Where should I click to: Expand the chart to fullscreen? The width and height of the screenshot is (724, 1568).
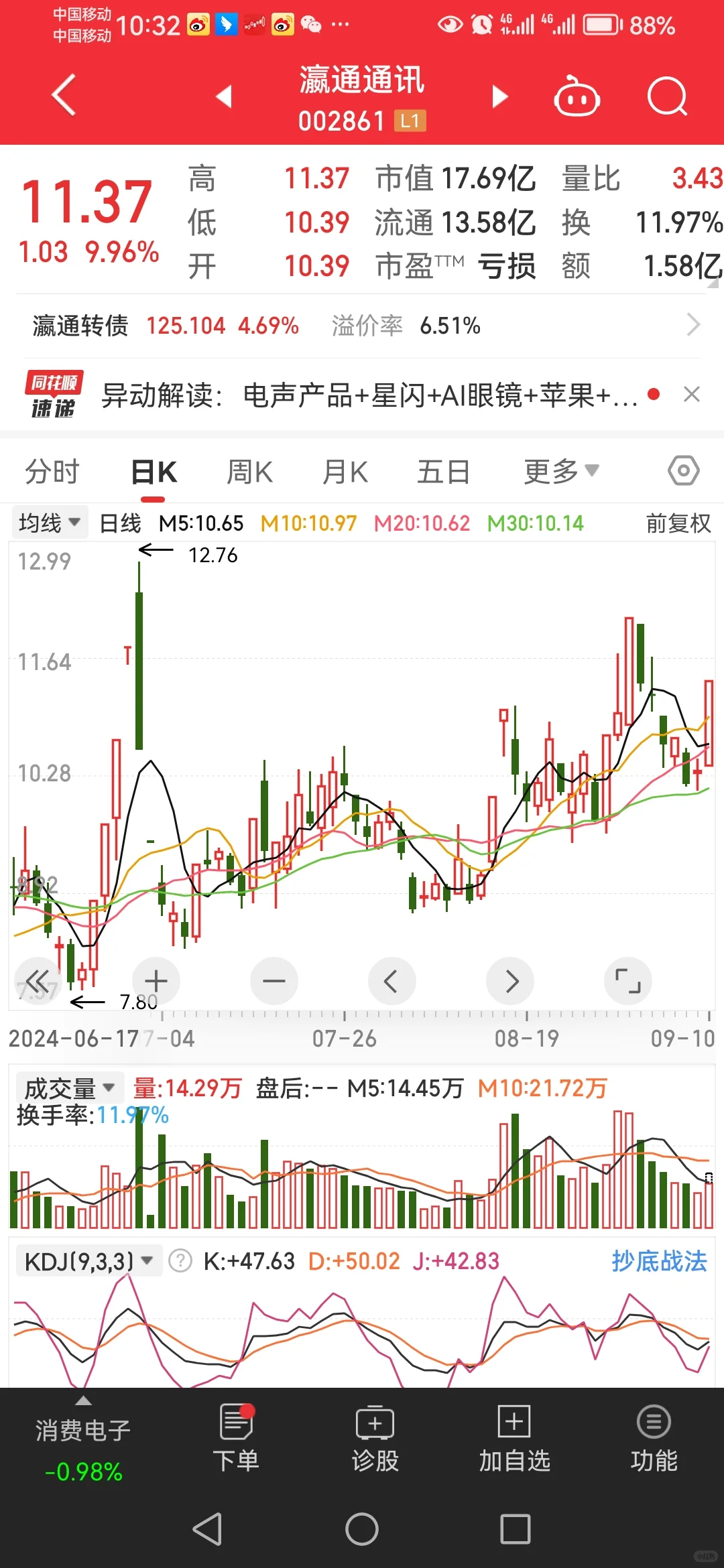(x=627, y=981)
